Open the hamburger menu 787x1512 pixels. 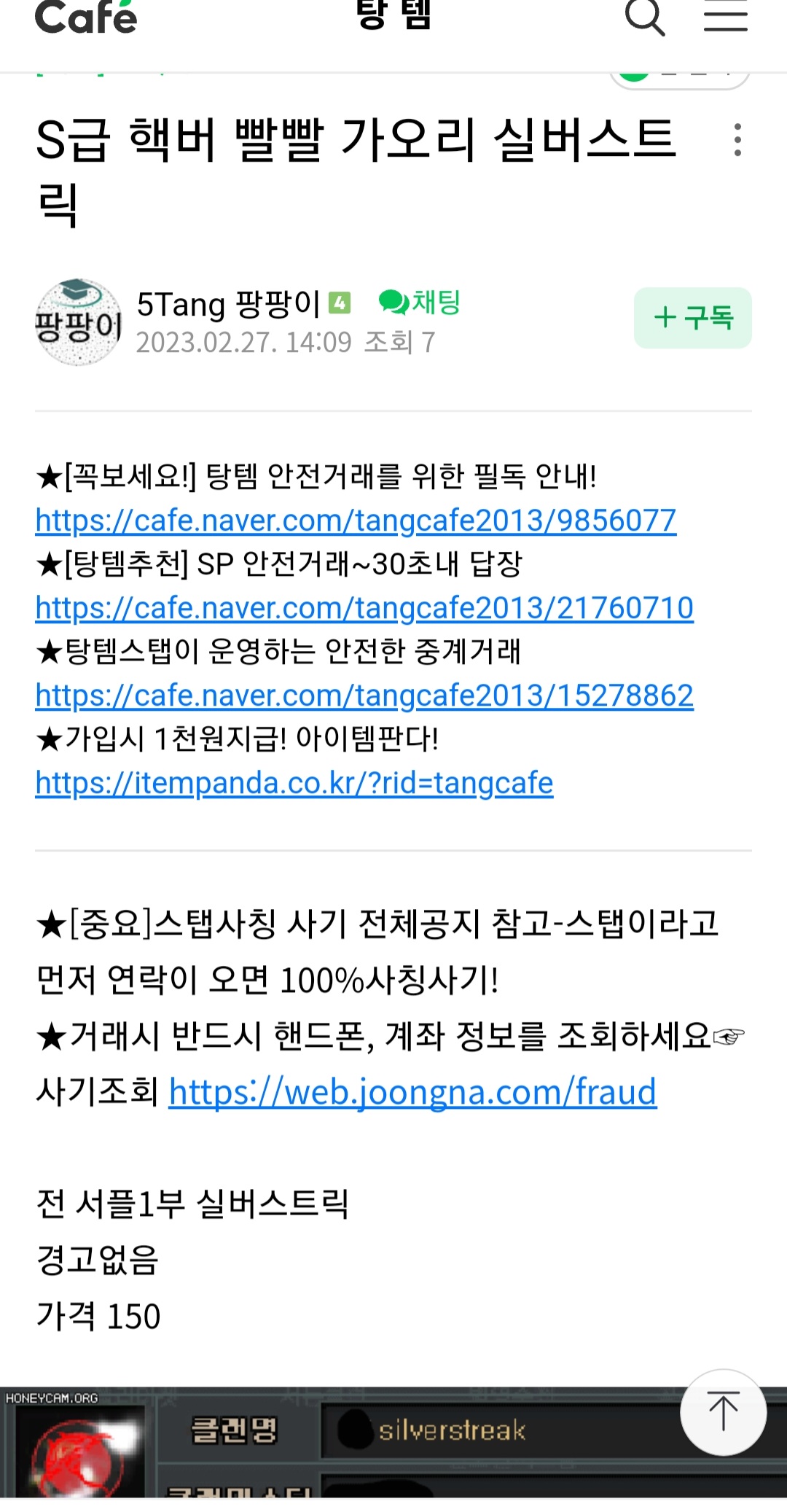tap(725, 16)
